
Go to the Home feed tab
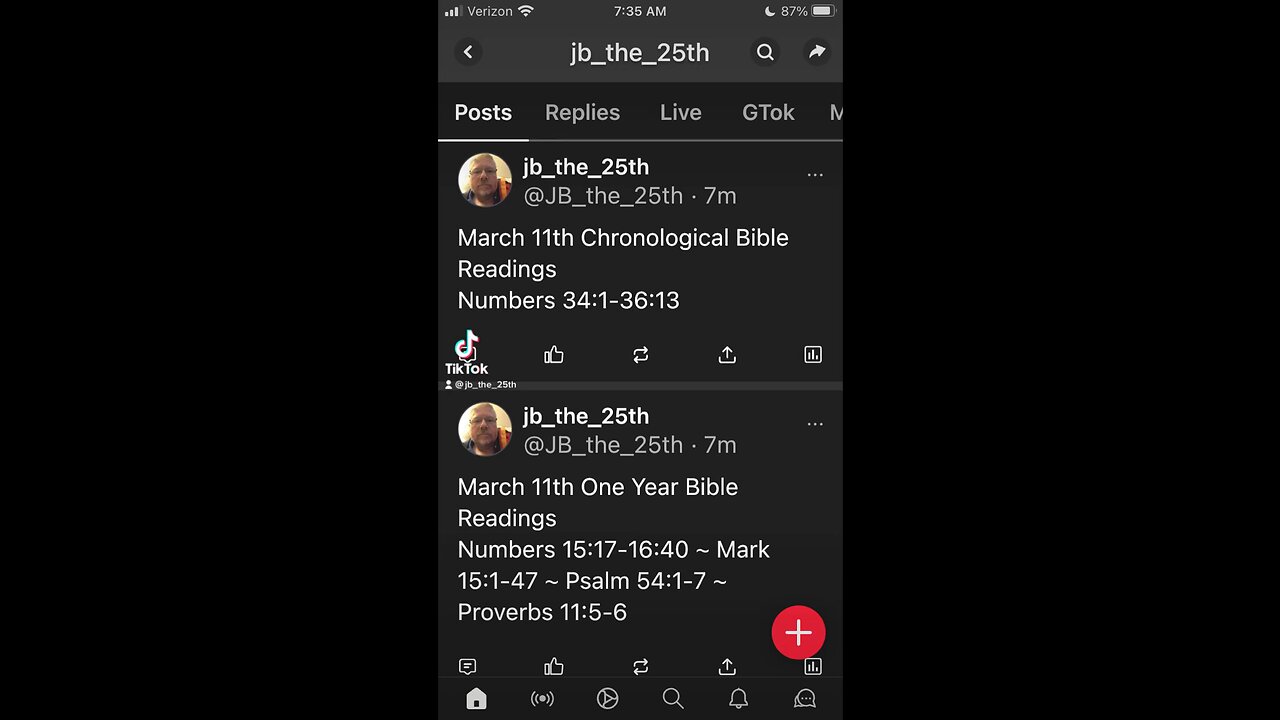click(476, 699)
